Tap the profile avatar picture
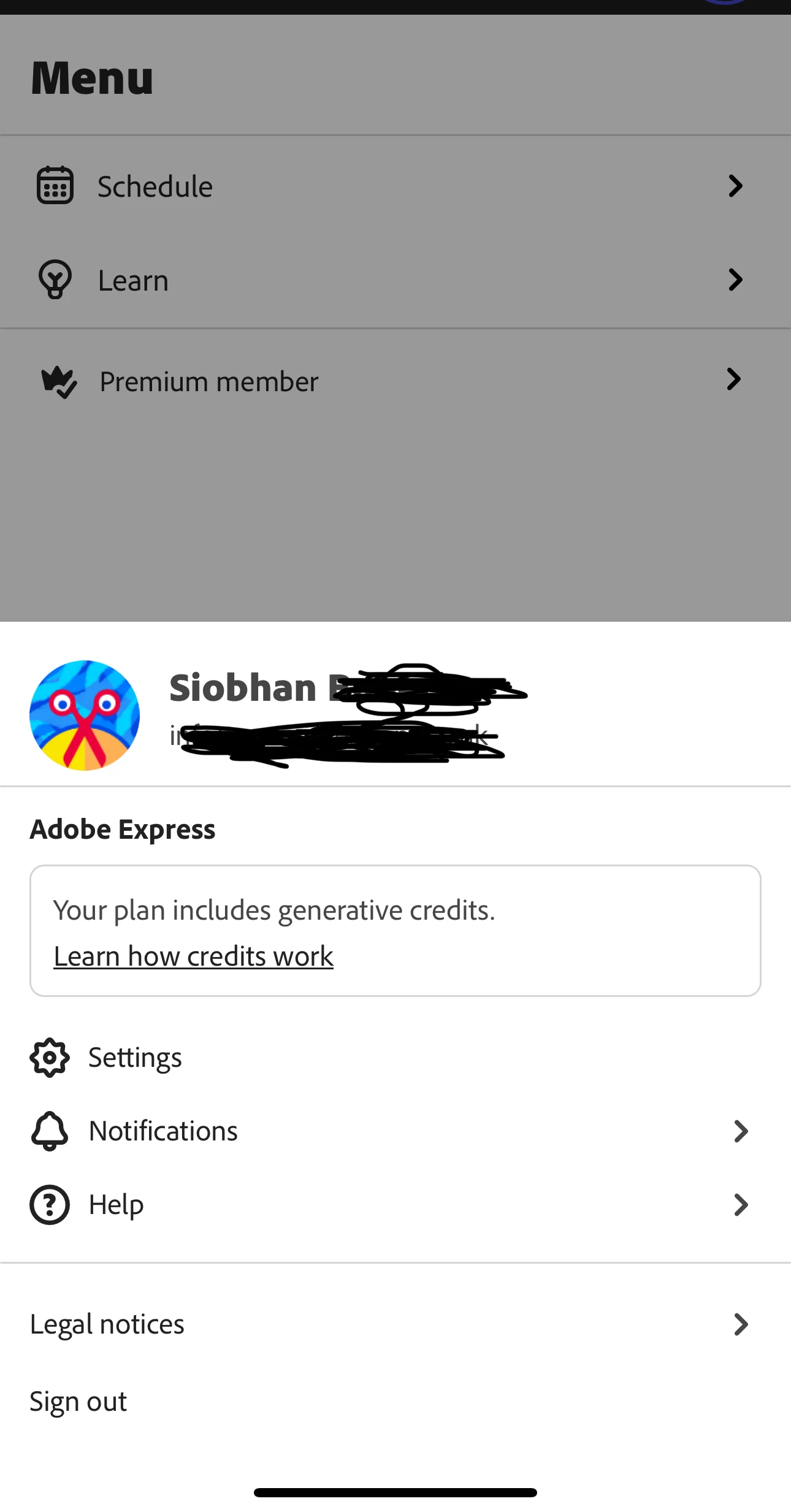791x1512 pixels. coord(85,715)
